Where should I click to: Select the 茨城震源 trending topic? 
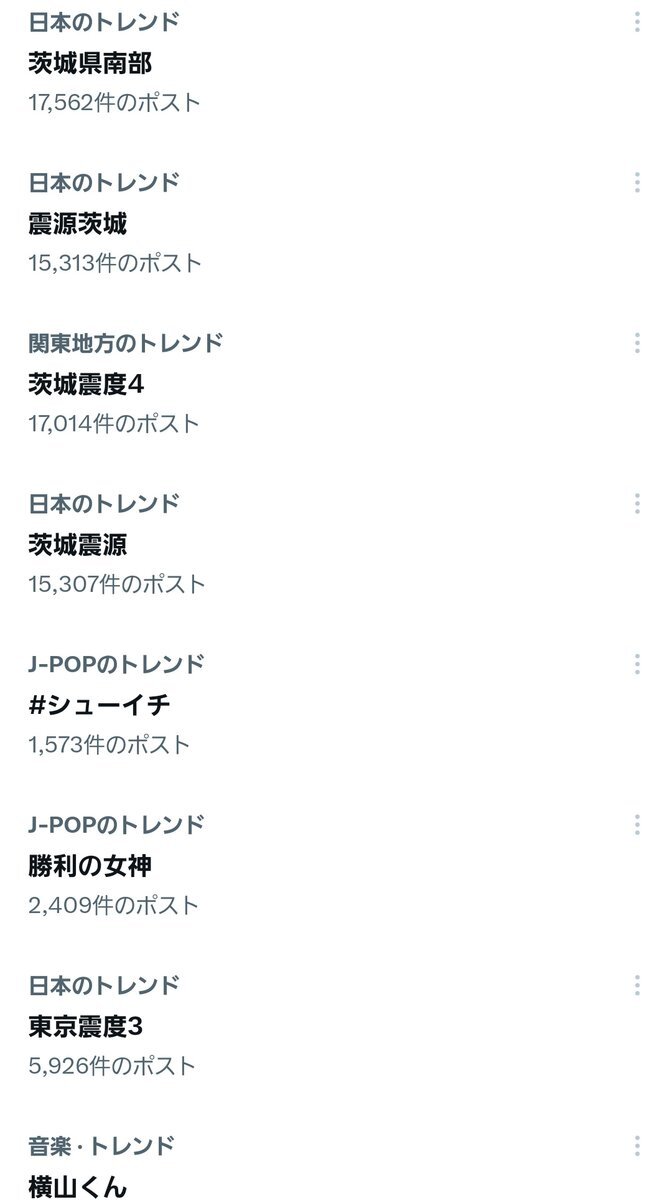tap(78, 545)
